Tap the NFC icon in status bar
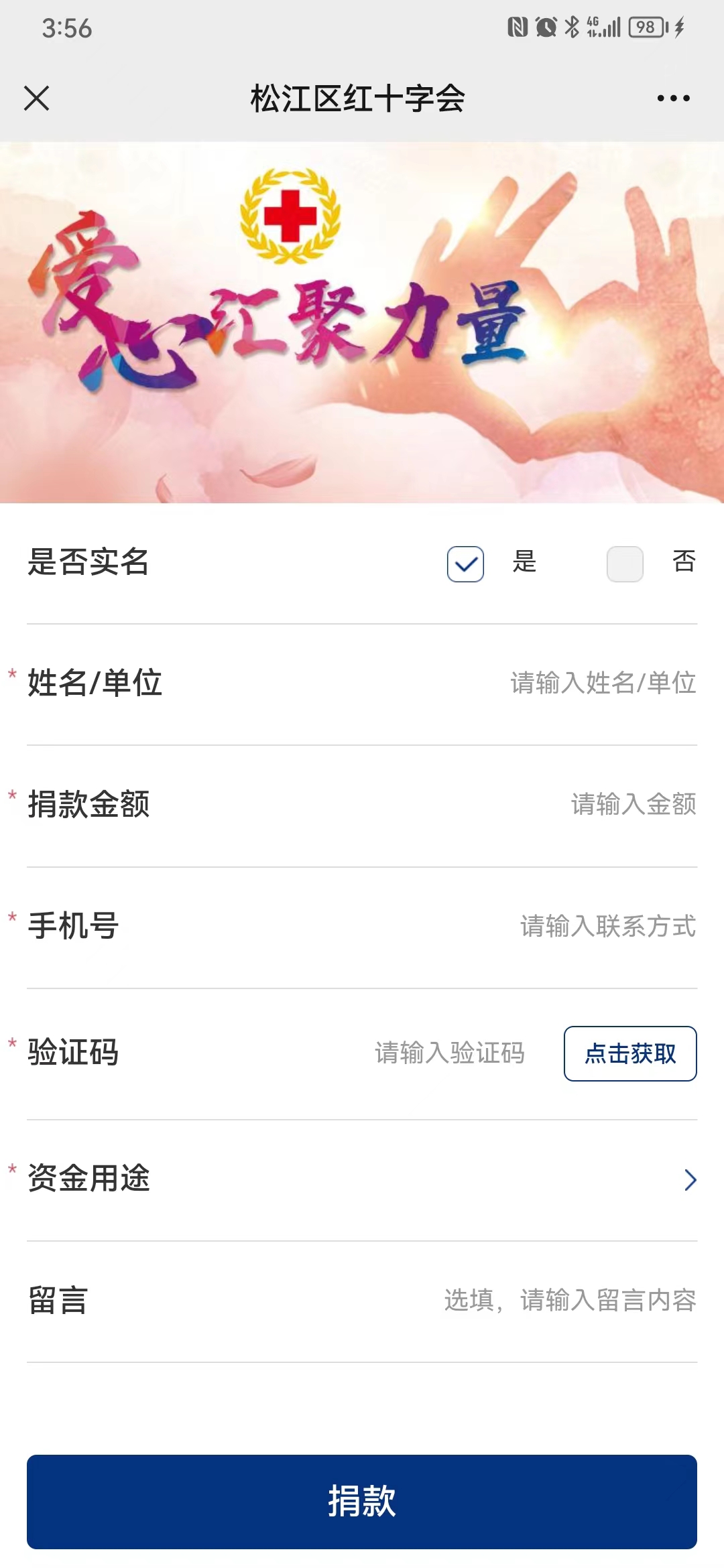 pyautogui.click(x=518, y=27)
